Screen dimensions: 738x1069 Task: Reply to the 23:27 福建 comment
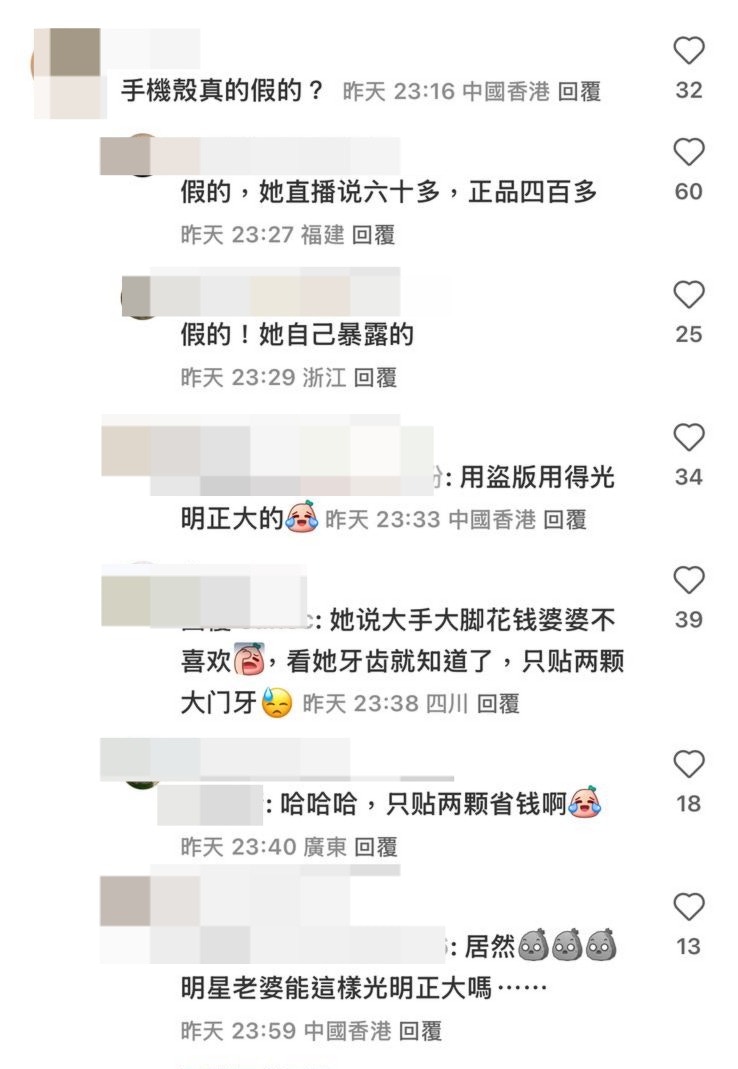tap(373, 235)
